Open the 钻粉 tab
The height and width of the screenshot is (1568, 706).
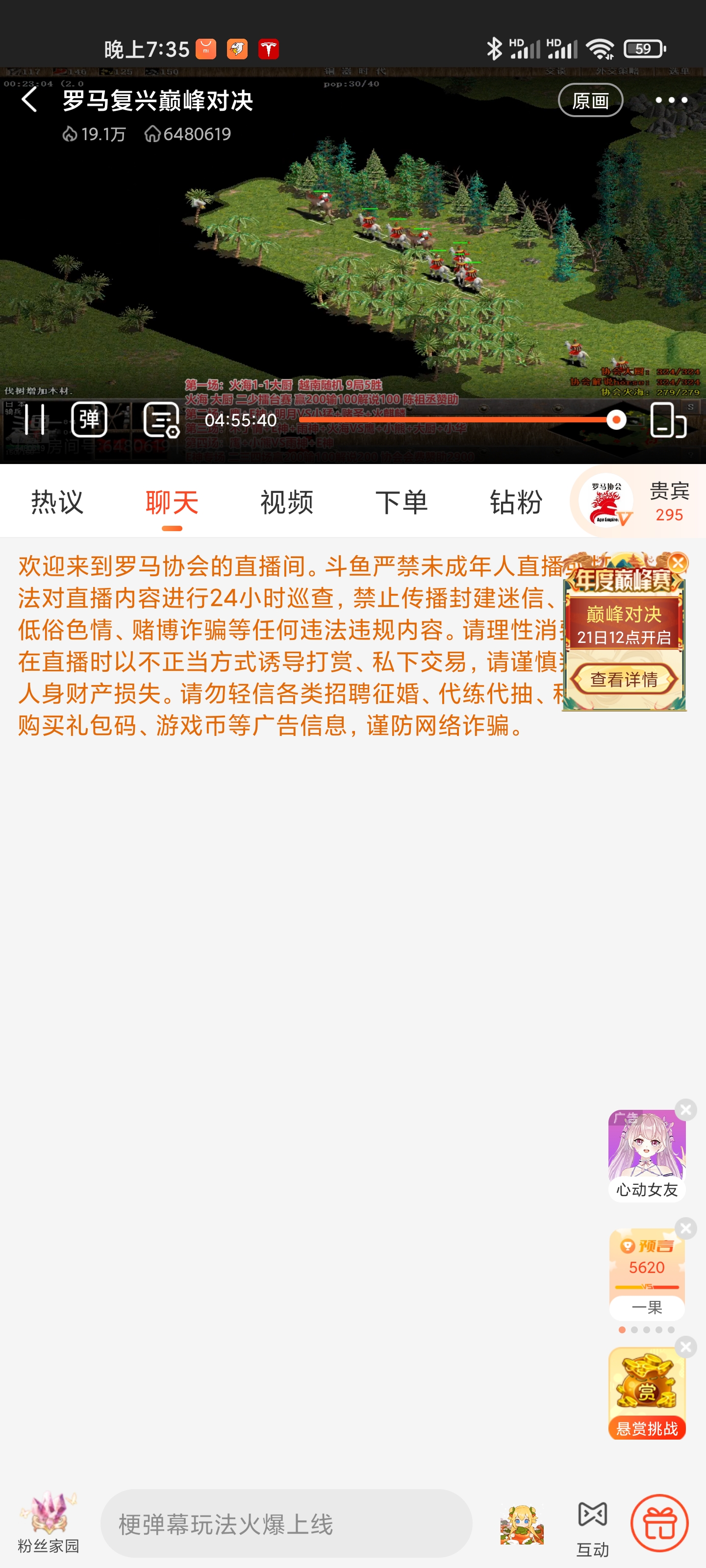516,502
